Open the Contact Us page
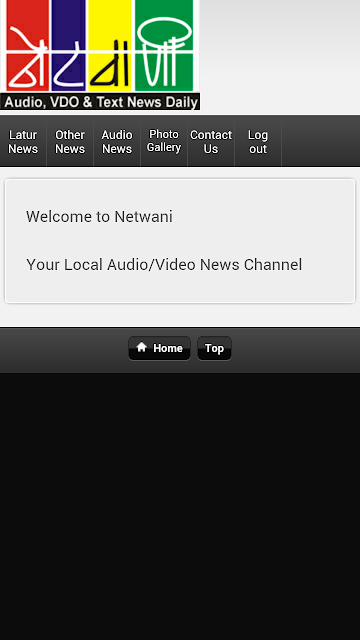360x640 pixels. pyautogui.click(x=211, y=142)
